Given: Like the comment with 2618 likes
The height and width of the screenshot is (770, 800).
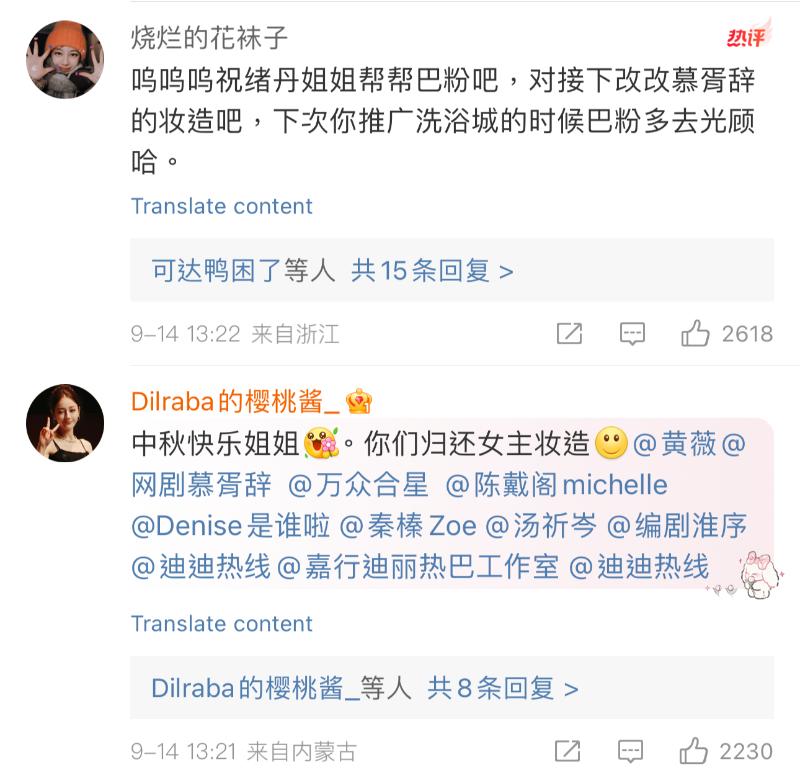Looking at the screenshot, I should click(696, 334).
